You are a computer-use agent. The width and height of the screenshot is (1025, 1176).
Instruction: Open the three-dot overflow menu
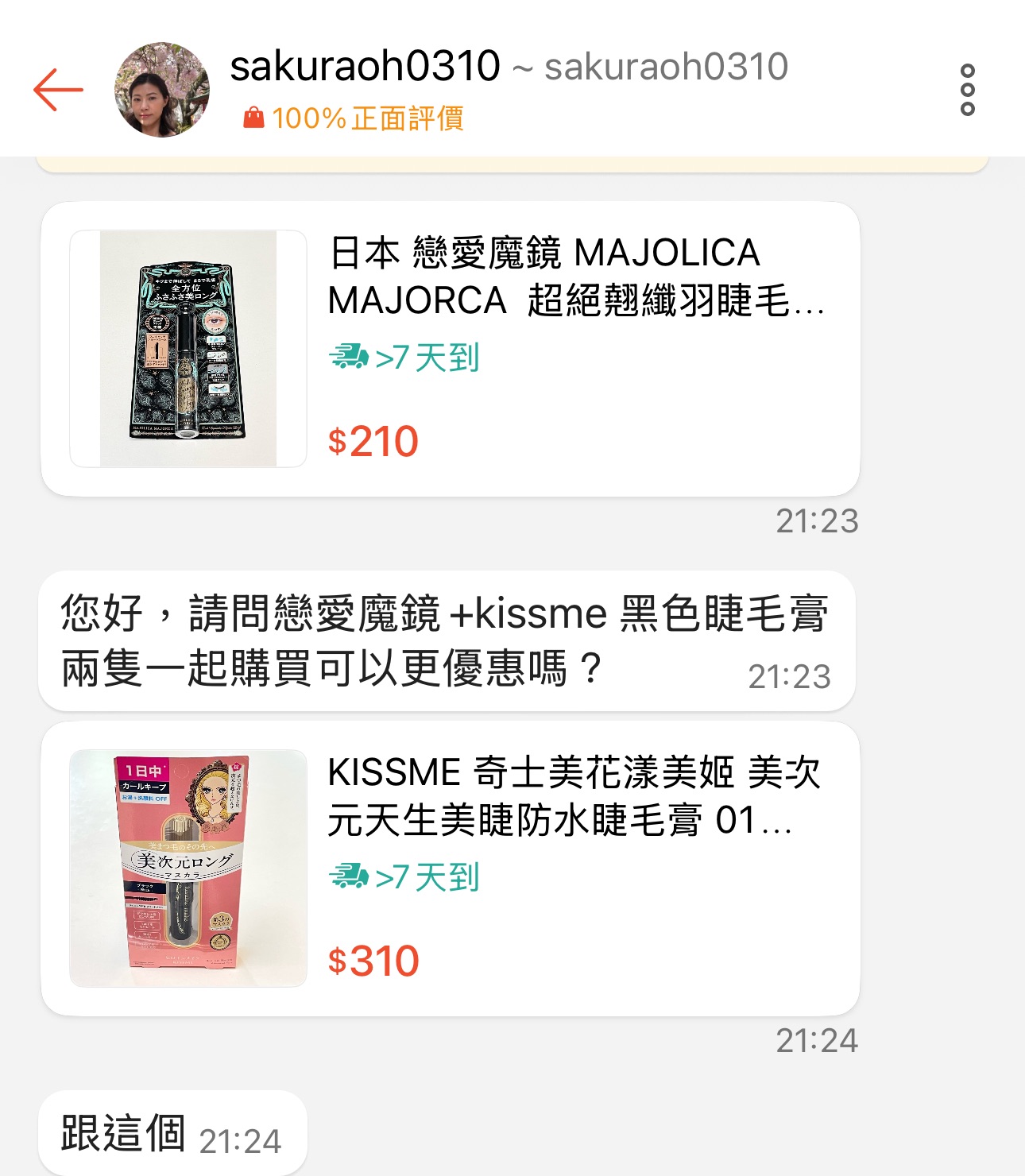coord(967,90)
